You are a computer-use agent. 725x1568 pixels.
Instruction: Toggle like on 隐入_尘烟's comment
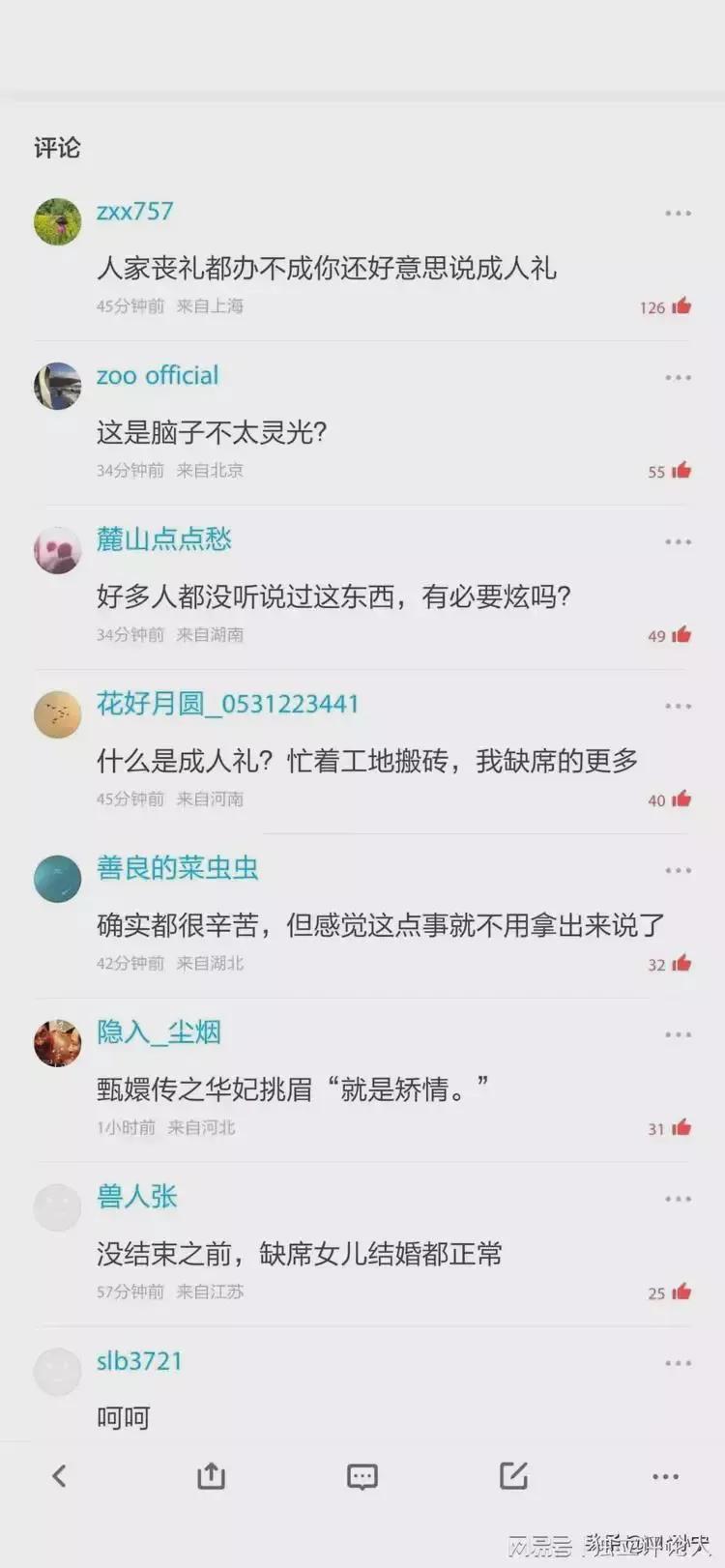pyautogui.click(x=681, y=1127)
